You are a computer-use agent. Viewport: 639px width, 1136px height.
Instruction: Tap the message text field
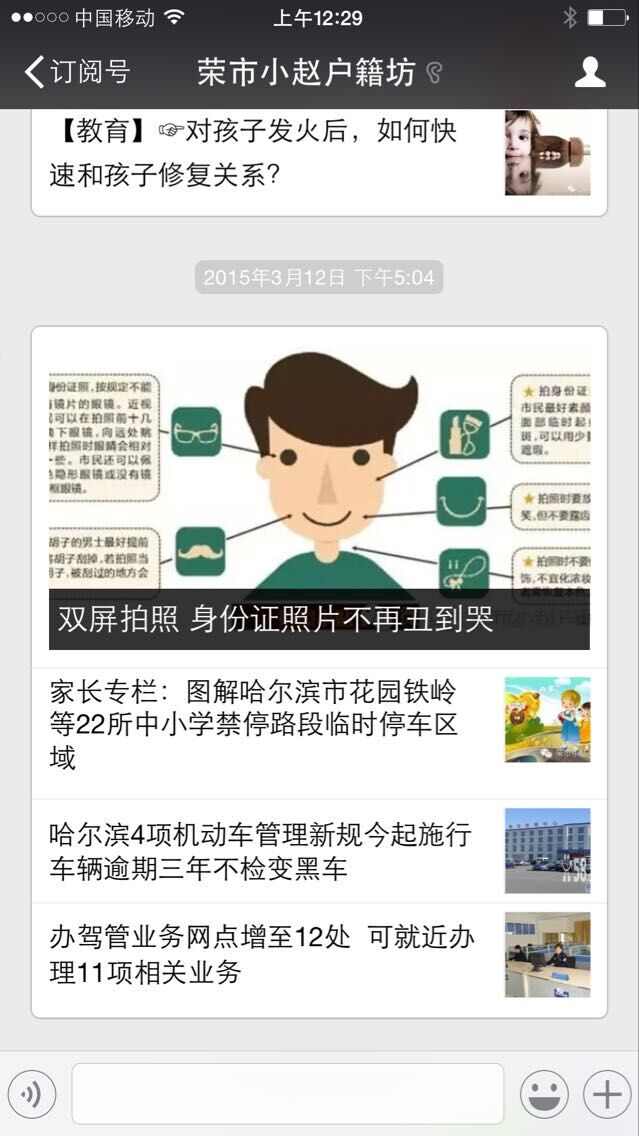tap(287, 1094)
